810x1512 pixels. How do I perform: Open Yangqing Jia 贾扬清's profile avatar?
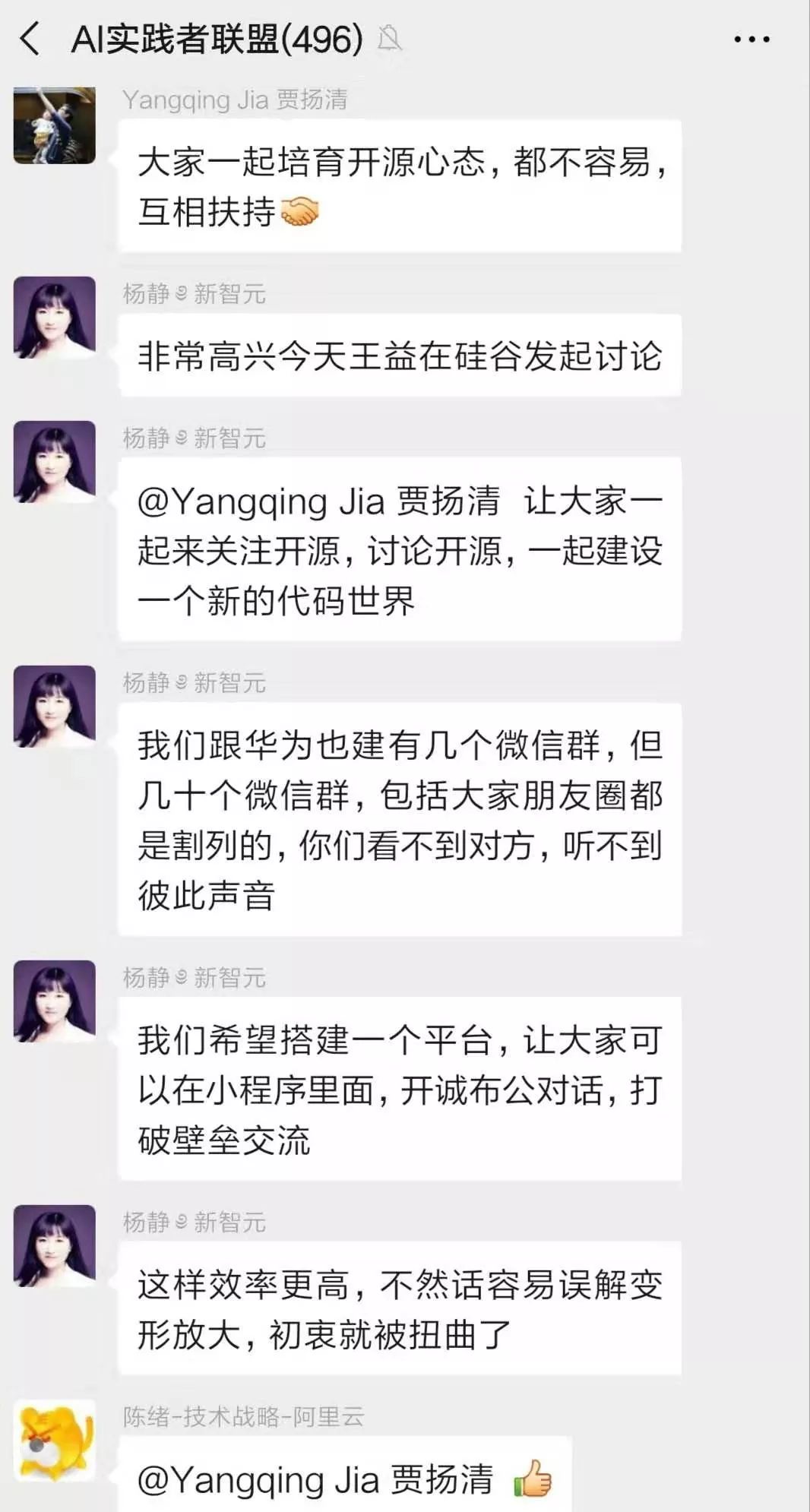click(x=55, y=125)
